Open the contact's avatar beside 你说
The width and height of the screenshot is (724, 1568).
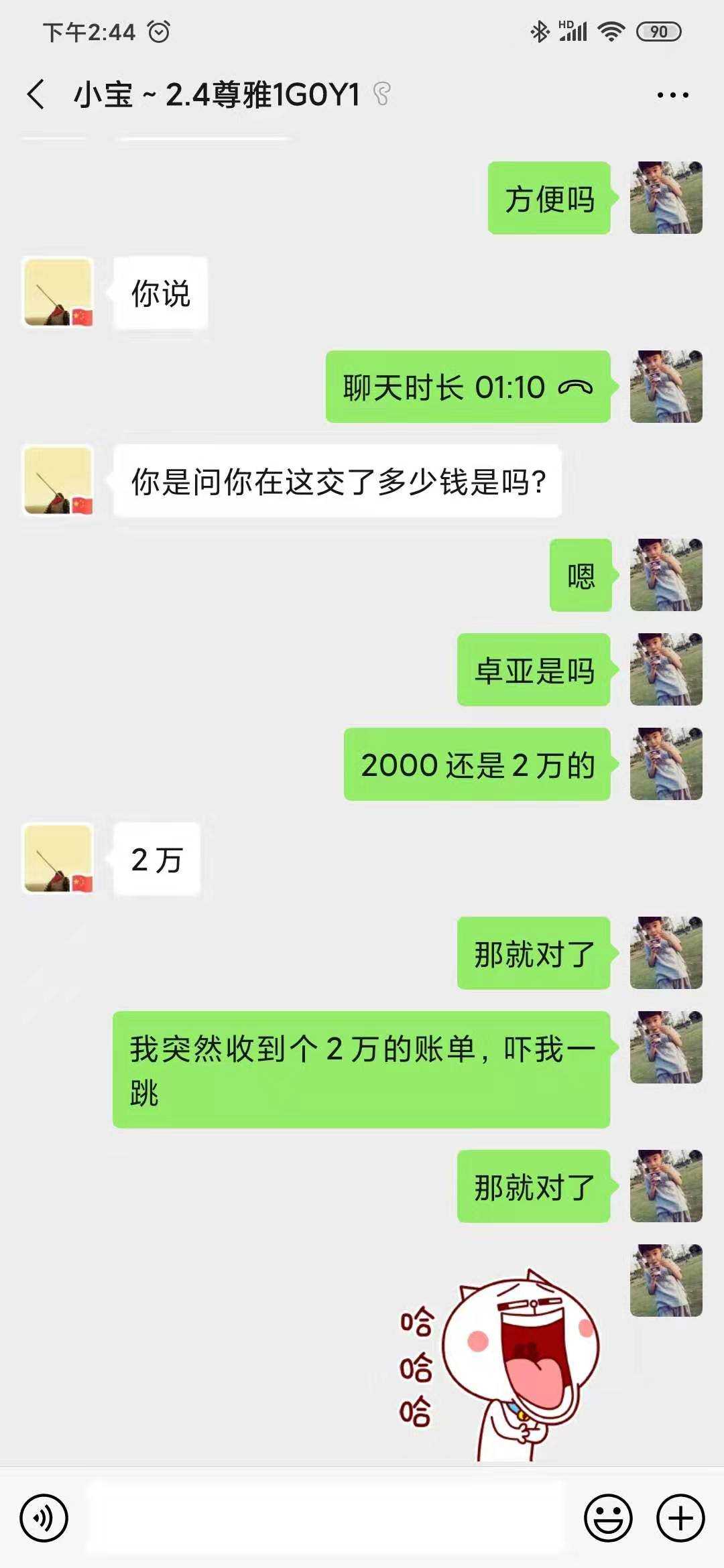[58, 293]
